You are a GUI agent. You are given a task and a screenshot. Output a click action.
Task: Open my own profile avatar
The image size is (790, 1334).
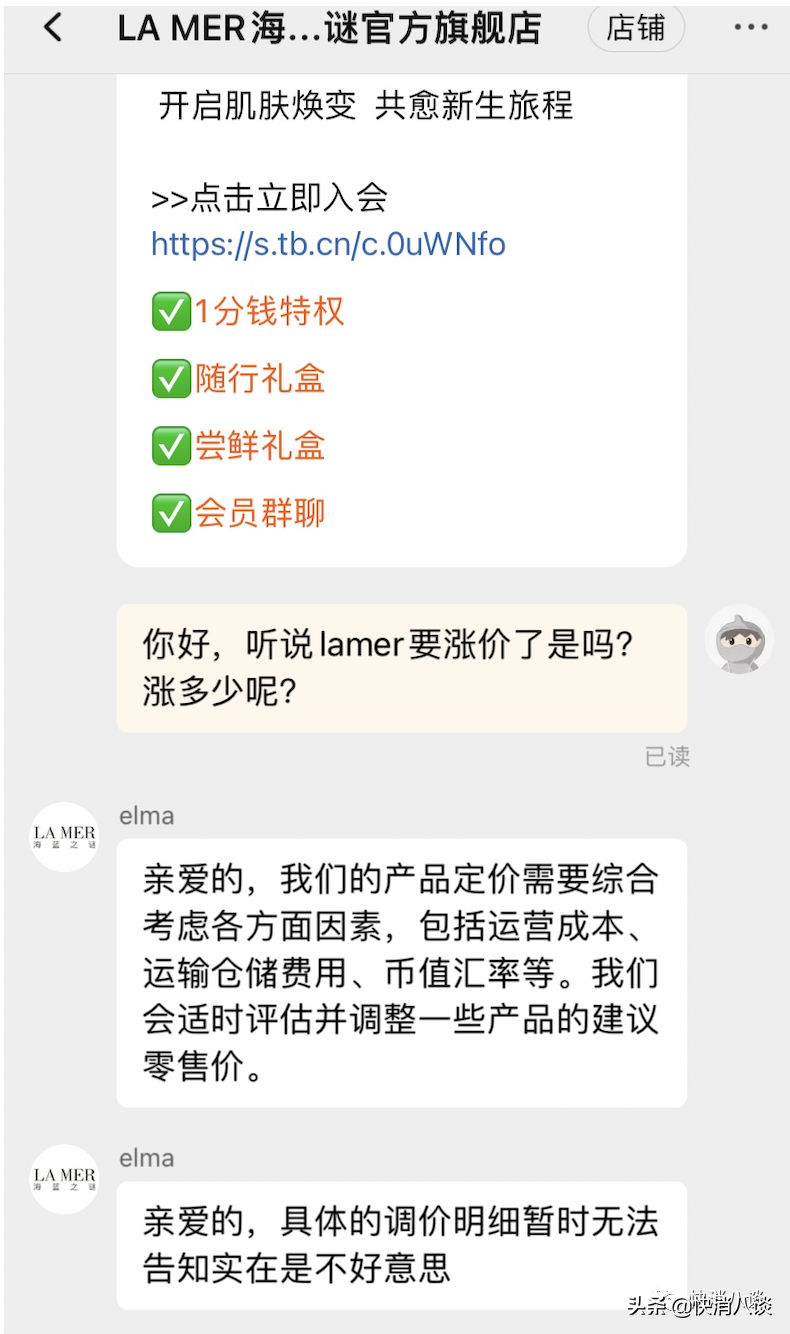[739, 640]
